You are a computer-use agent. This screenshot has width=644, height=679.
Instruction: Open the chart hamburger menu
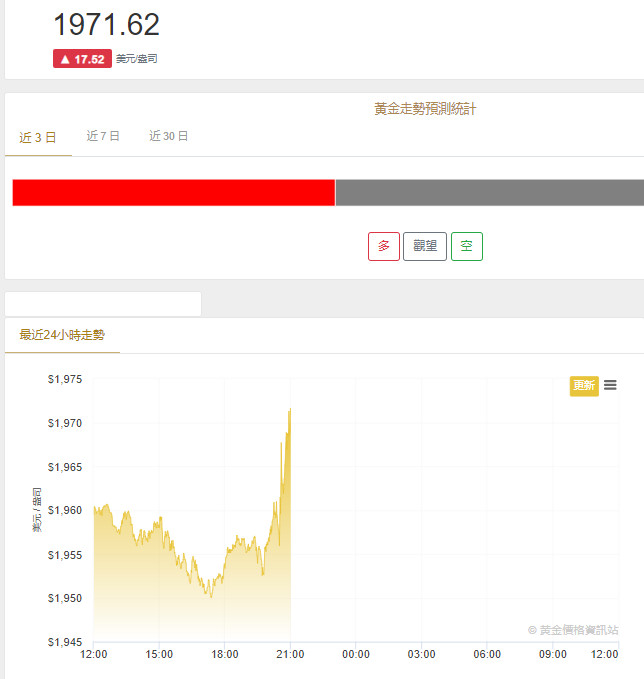611,385
